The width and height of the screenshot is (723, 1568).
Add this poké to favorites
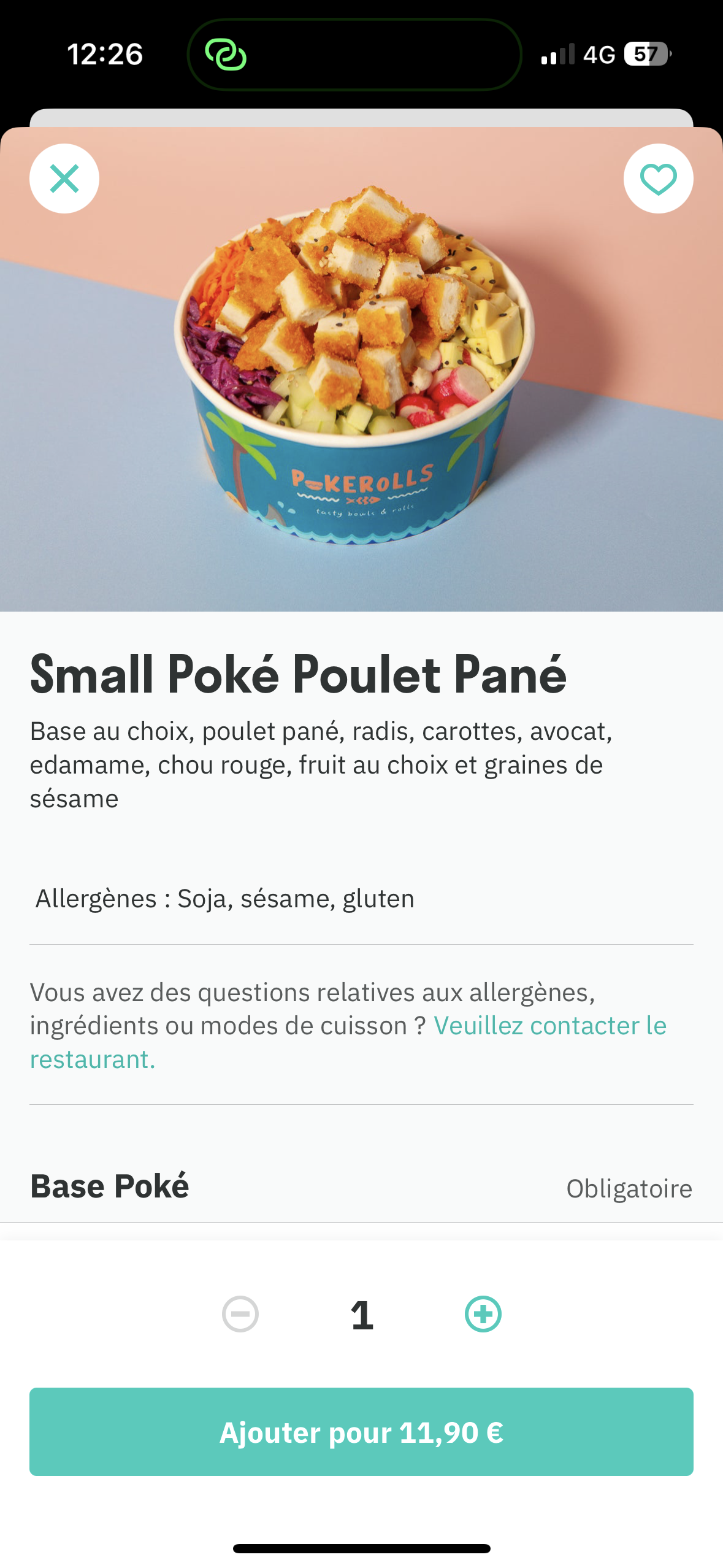(x=658, y=179)
